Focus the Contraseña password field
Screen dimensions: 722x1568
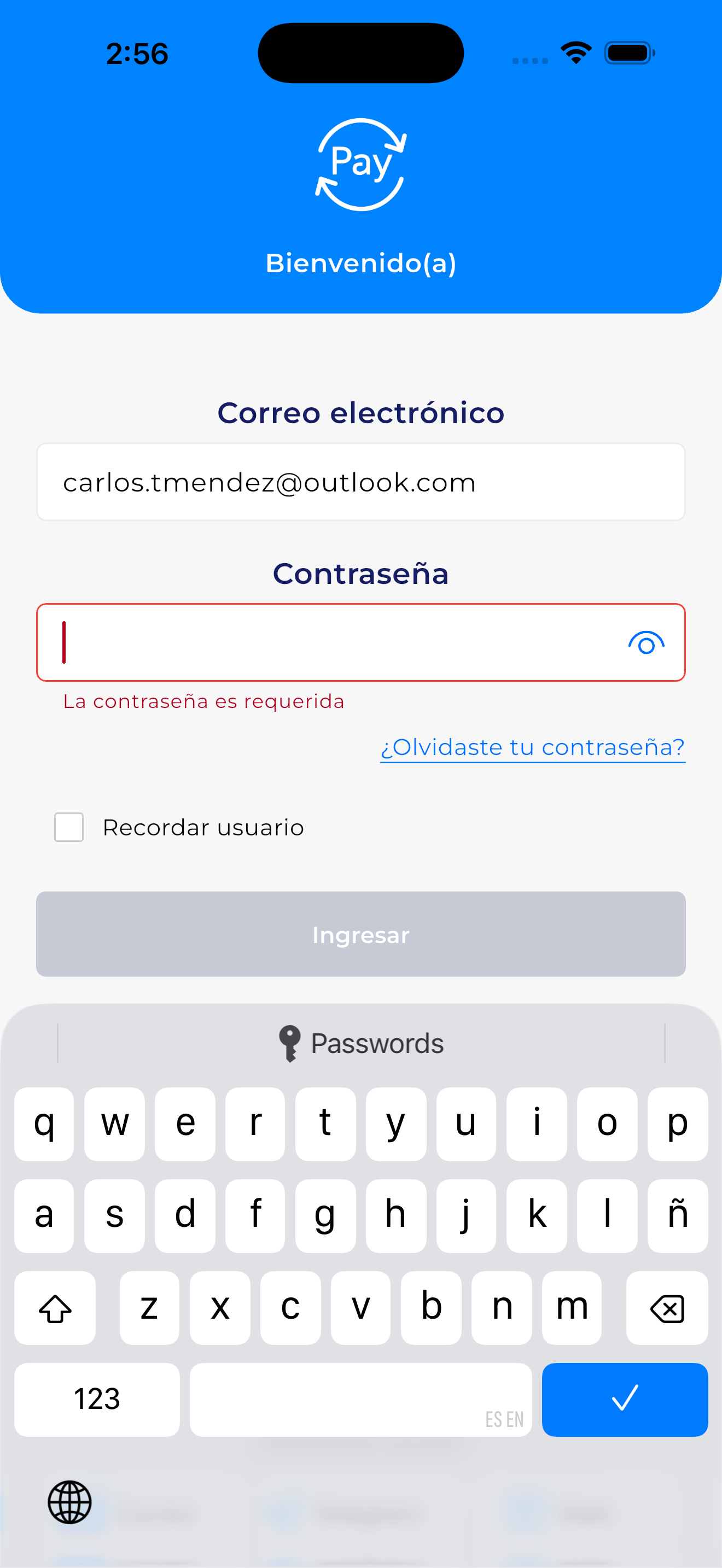pos(329,643)
